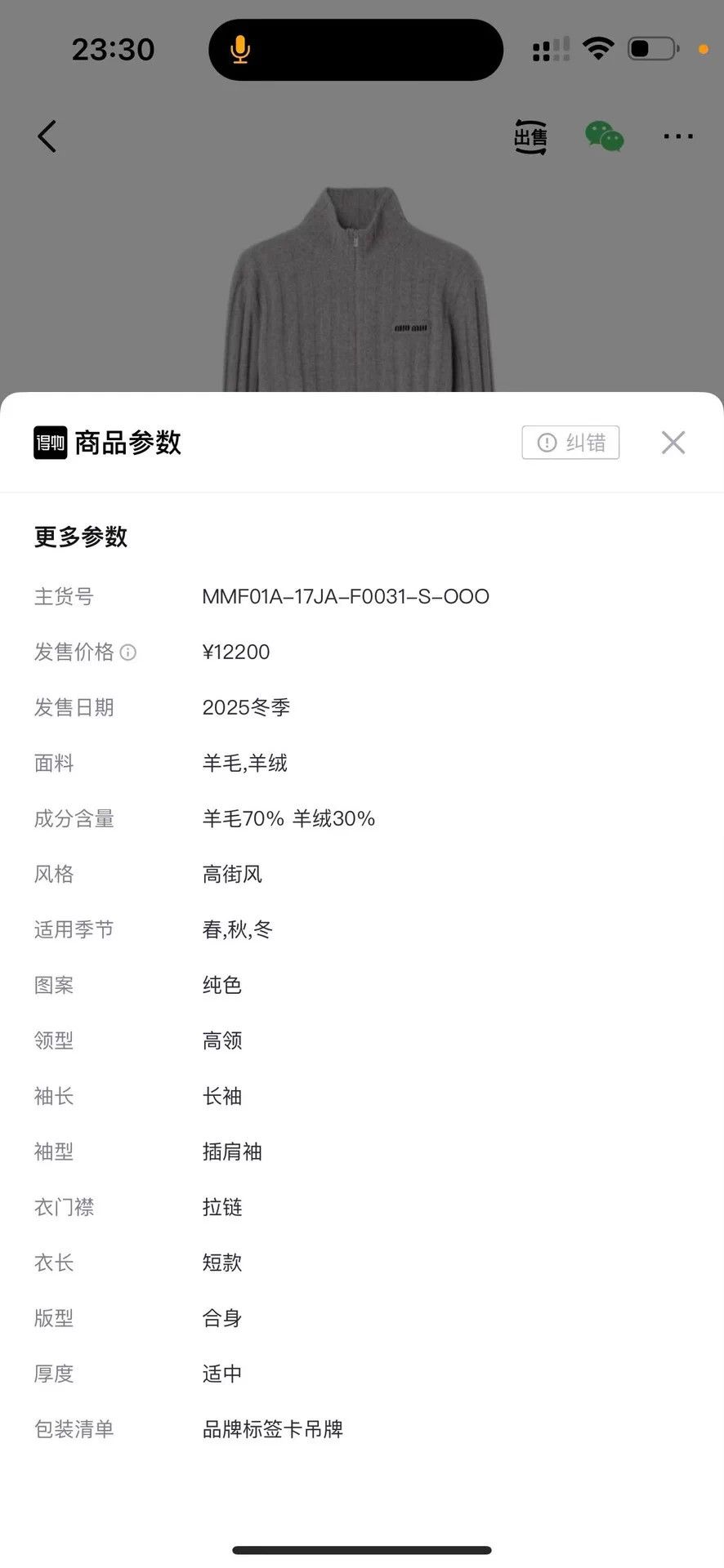Open the 出售 sell option
The height and width of the screenshot is (1568, 724).
[530, 136]
